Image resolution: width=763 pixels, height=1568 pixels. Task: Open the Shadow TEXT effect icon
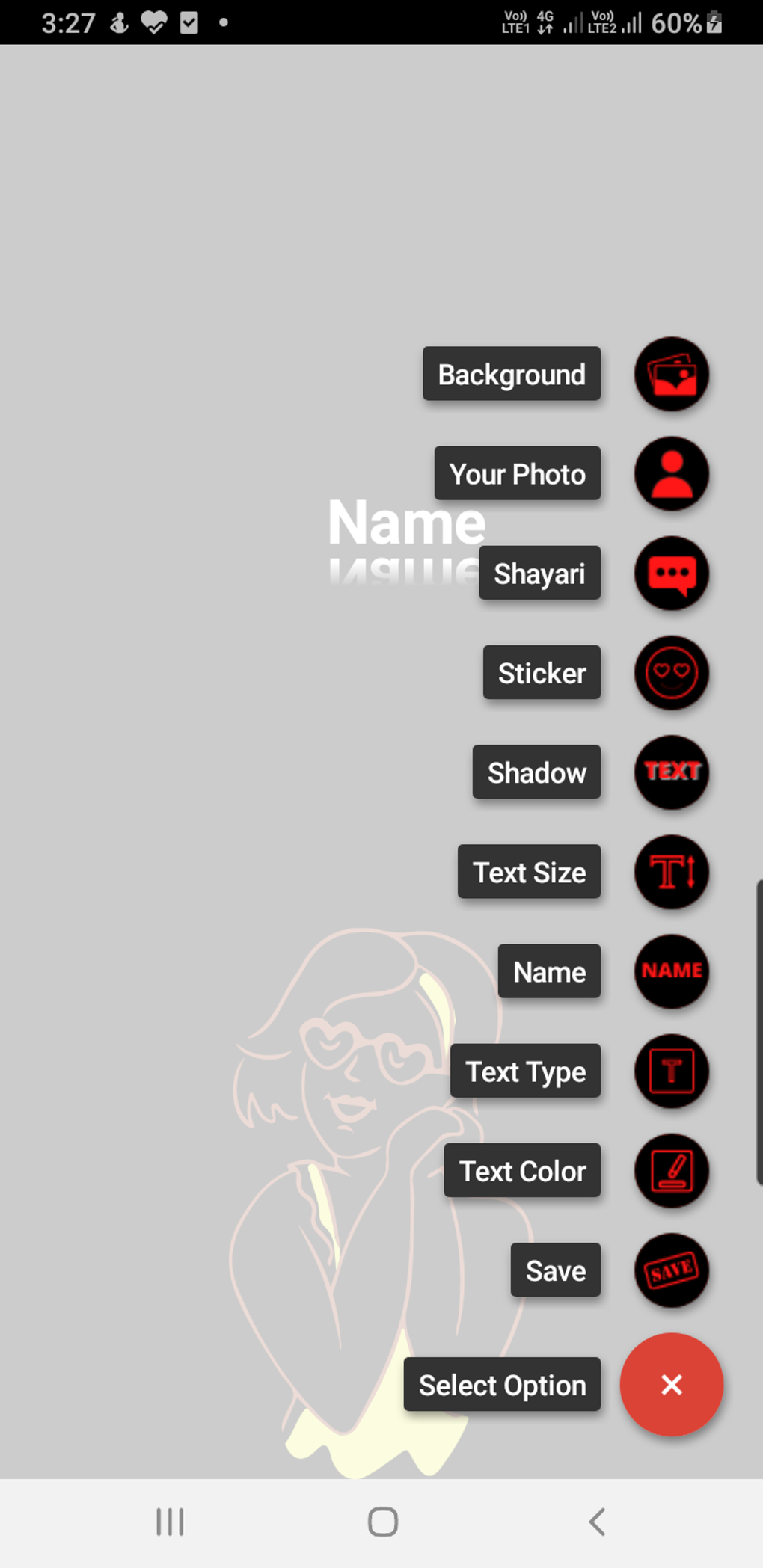click(x=671, y=772)
